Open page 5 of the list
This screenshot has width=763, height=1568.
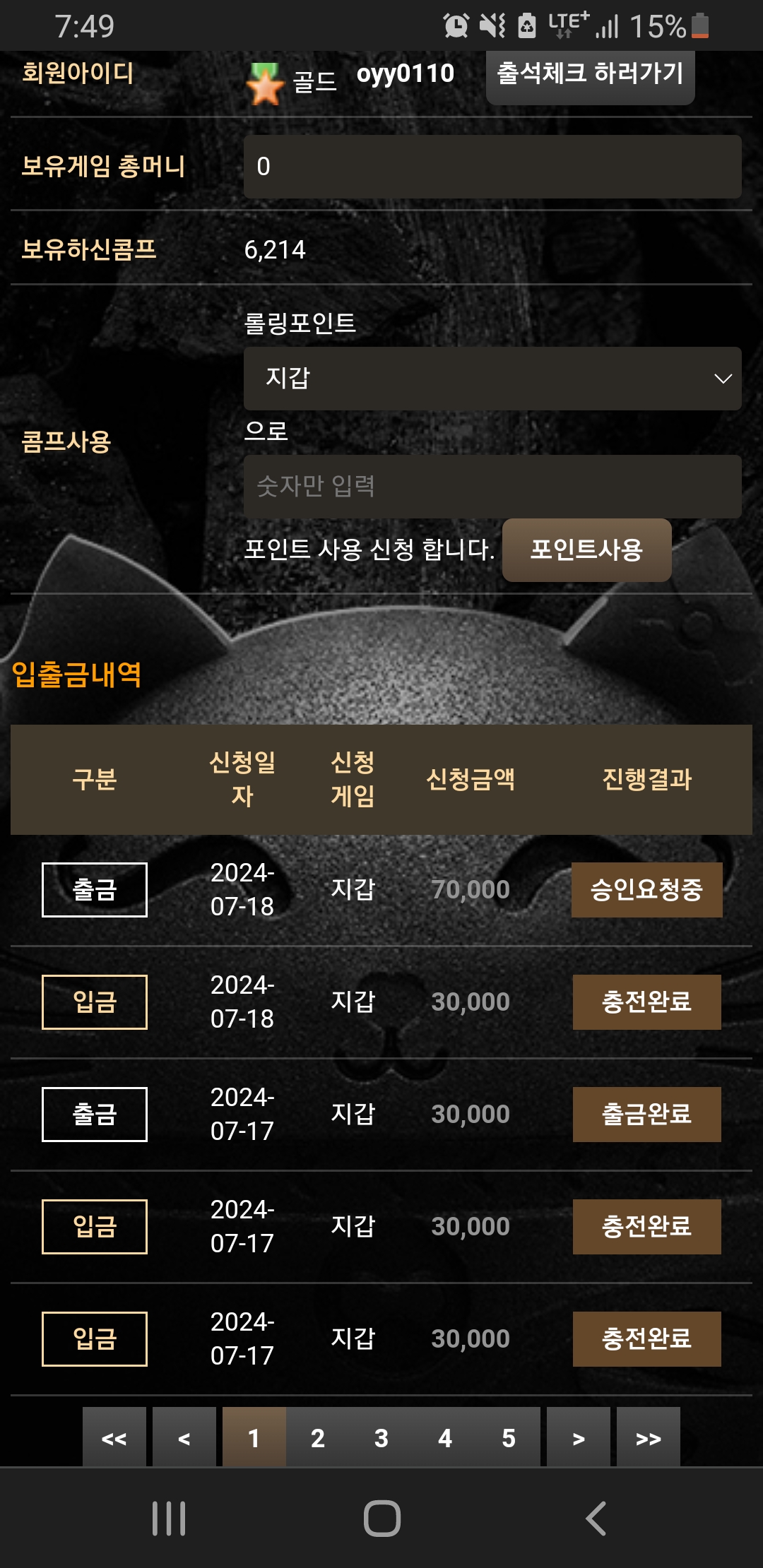click(509, 1438)
